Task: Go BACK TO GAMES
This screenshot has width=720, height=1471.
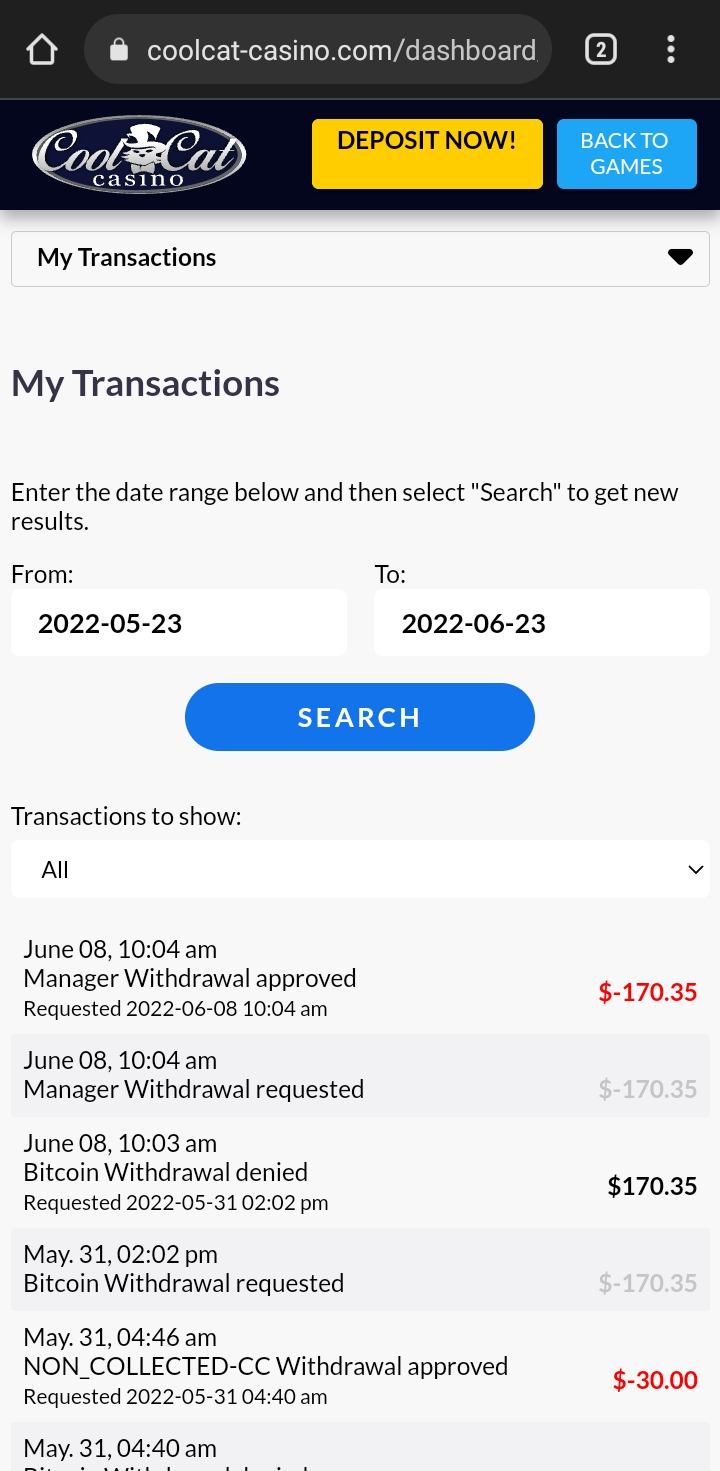Action: pyautogui.click(x=626, y=154)
